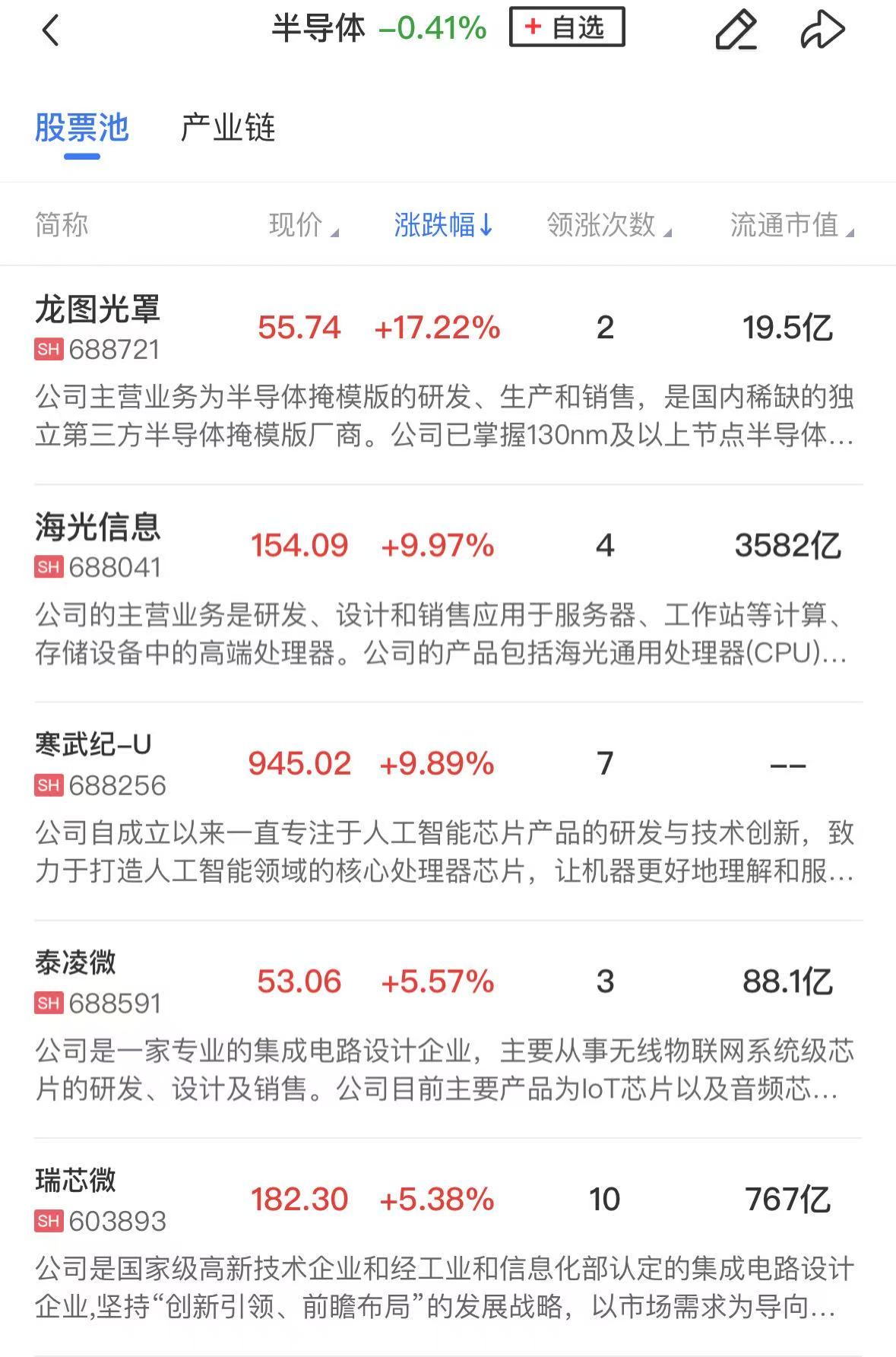Viewport: 896px width, 1357px height.
Task: Open the edit pencil icon
Action: coord(736,30)
